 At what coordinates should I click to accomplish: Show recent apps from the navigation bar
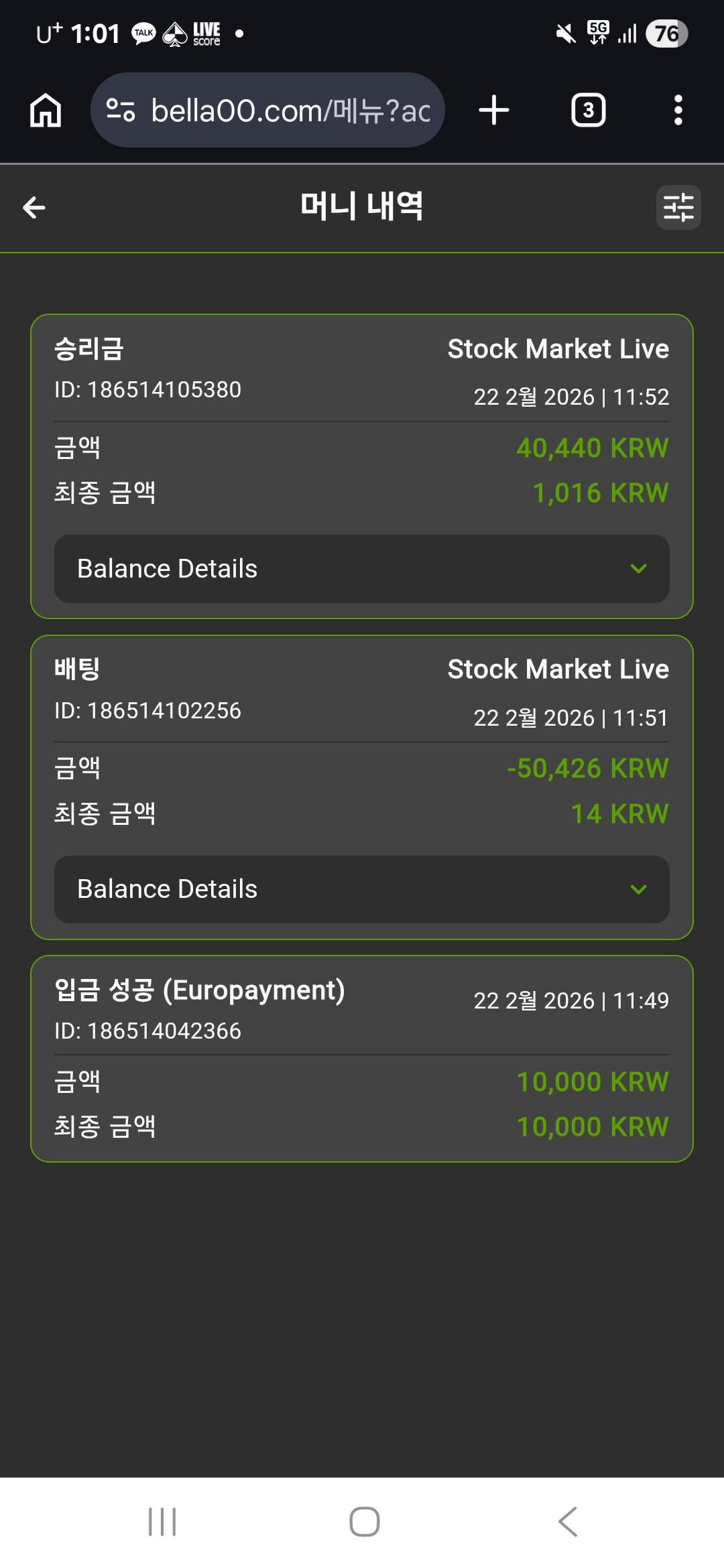coord(162,1522)
